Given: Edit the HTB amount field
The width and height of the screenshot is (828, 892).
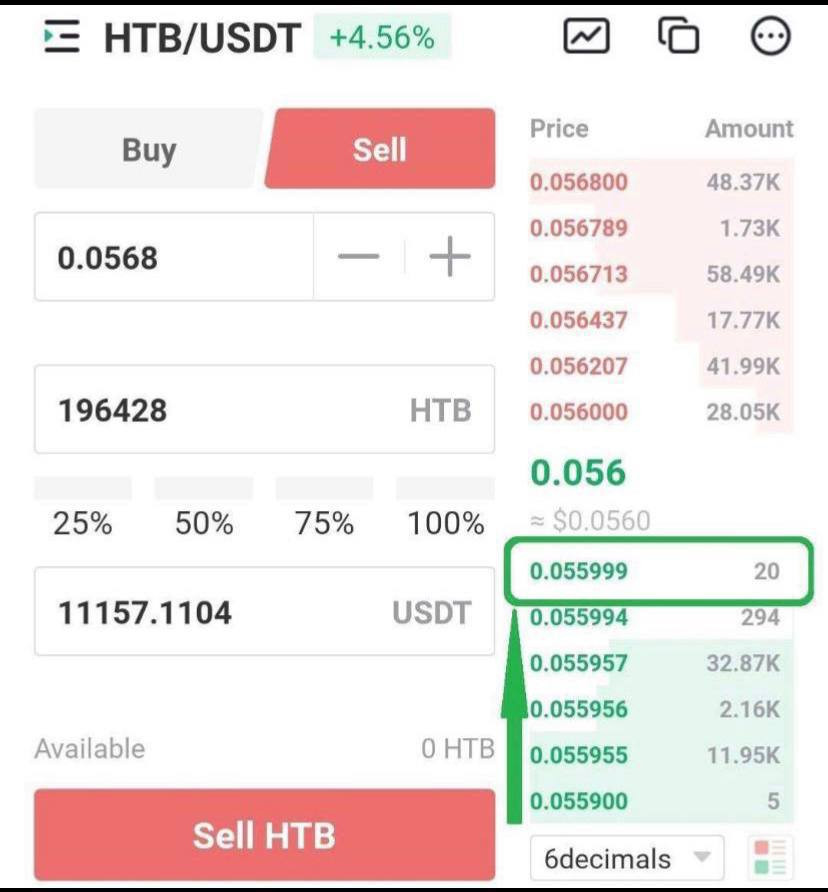Looking at the screenshot, I should (x=220, y=410).
